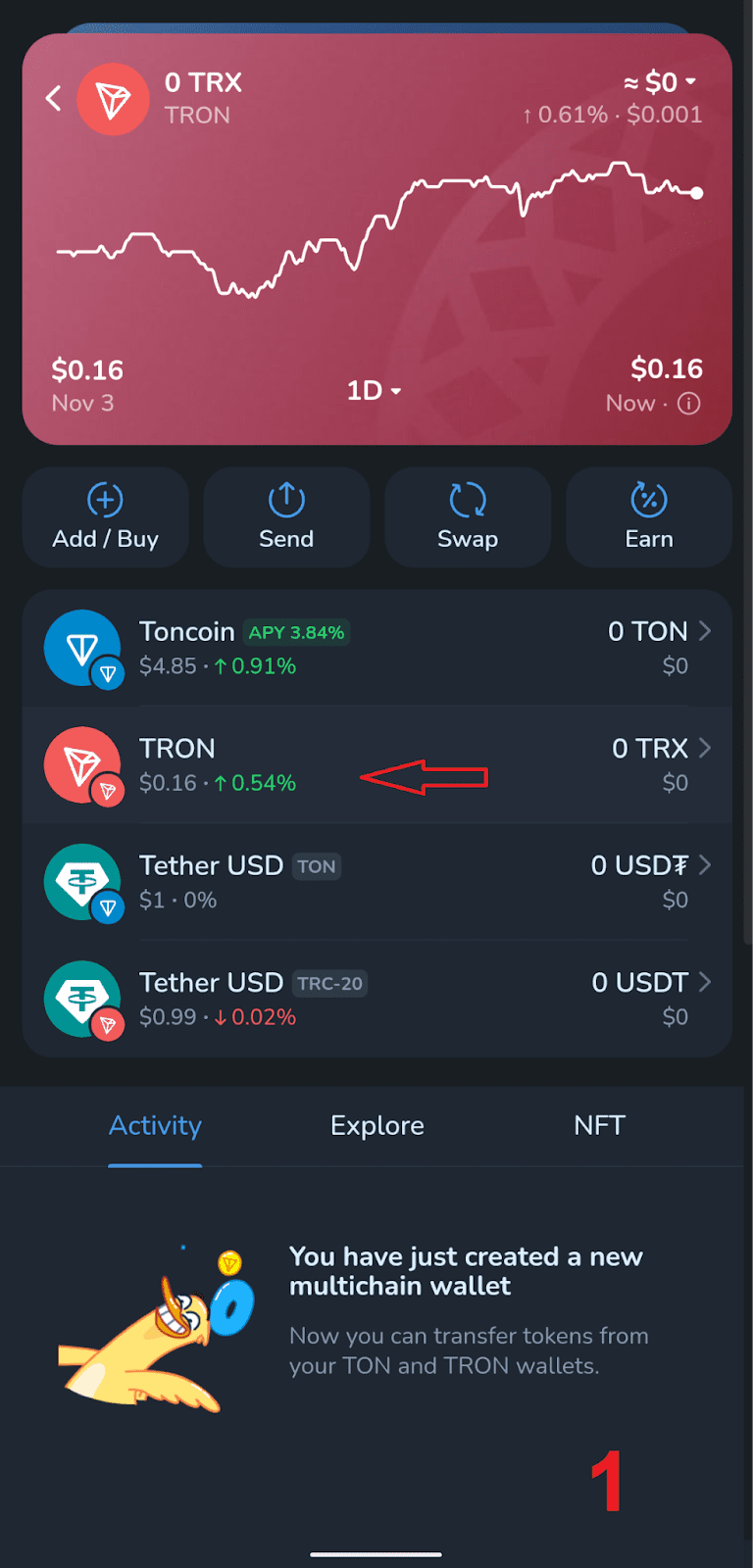Open the Toncoin asset row
Screen dimensions: 753x1568
click(376, 648)
